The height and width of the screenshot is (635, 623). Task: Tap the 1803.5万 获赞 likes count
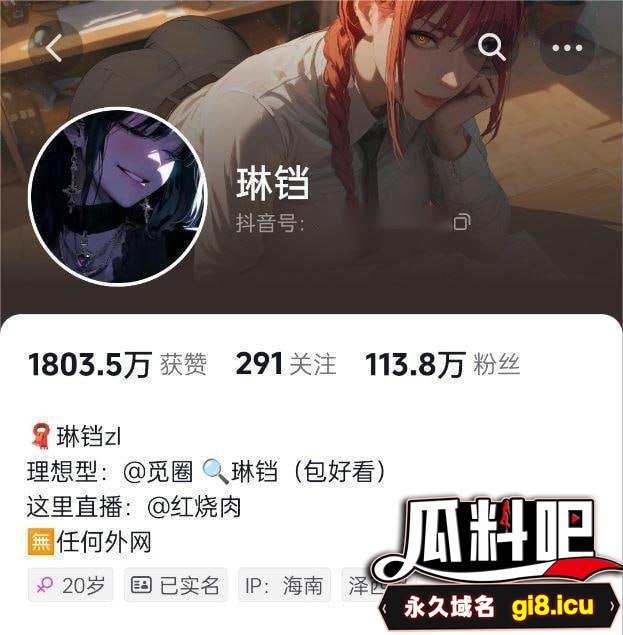[x=117, y=365]
